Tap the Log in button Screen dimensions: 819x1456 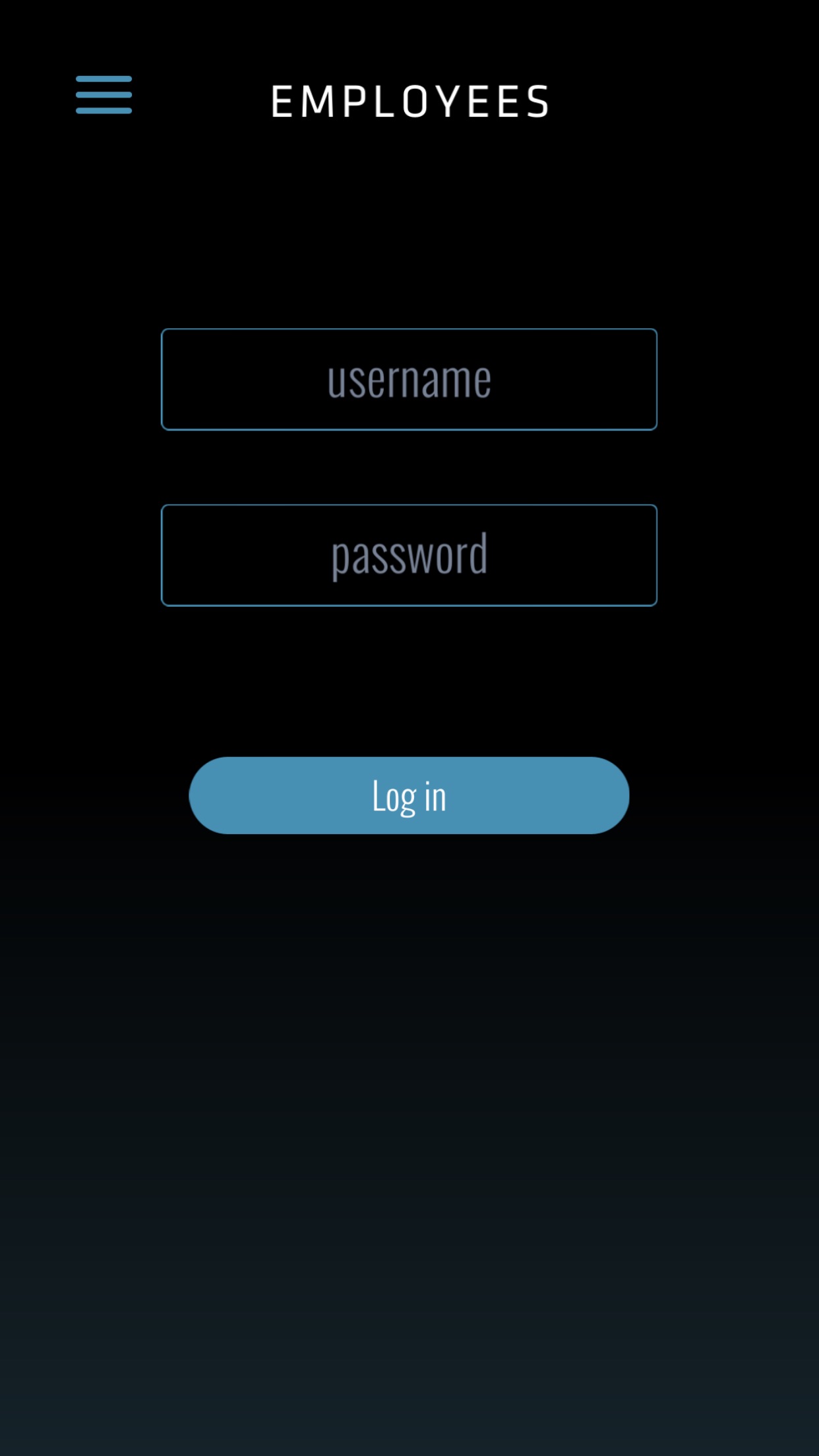[409, 795]
